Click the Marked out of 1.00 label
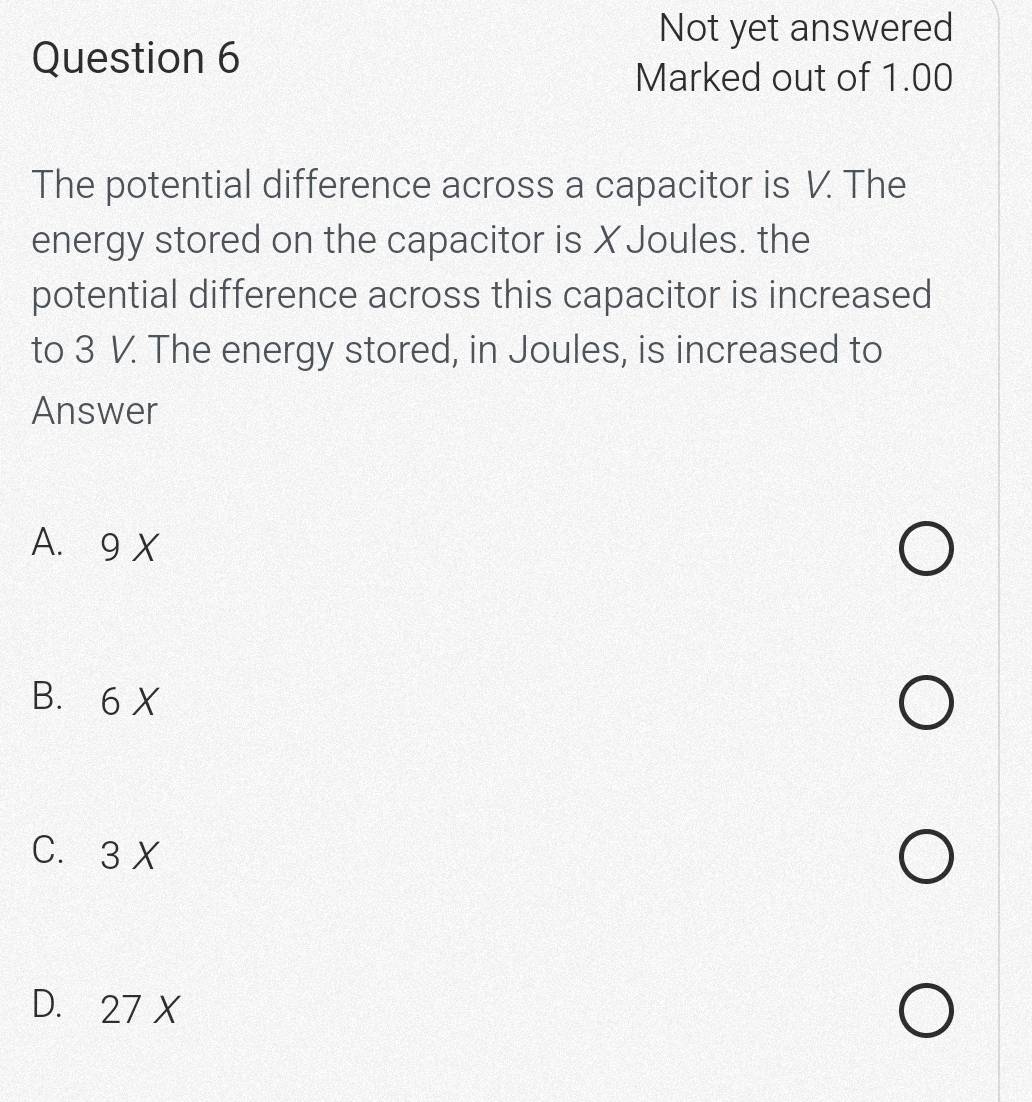The image size is (1032, 1102). tap(795, 78)
